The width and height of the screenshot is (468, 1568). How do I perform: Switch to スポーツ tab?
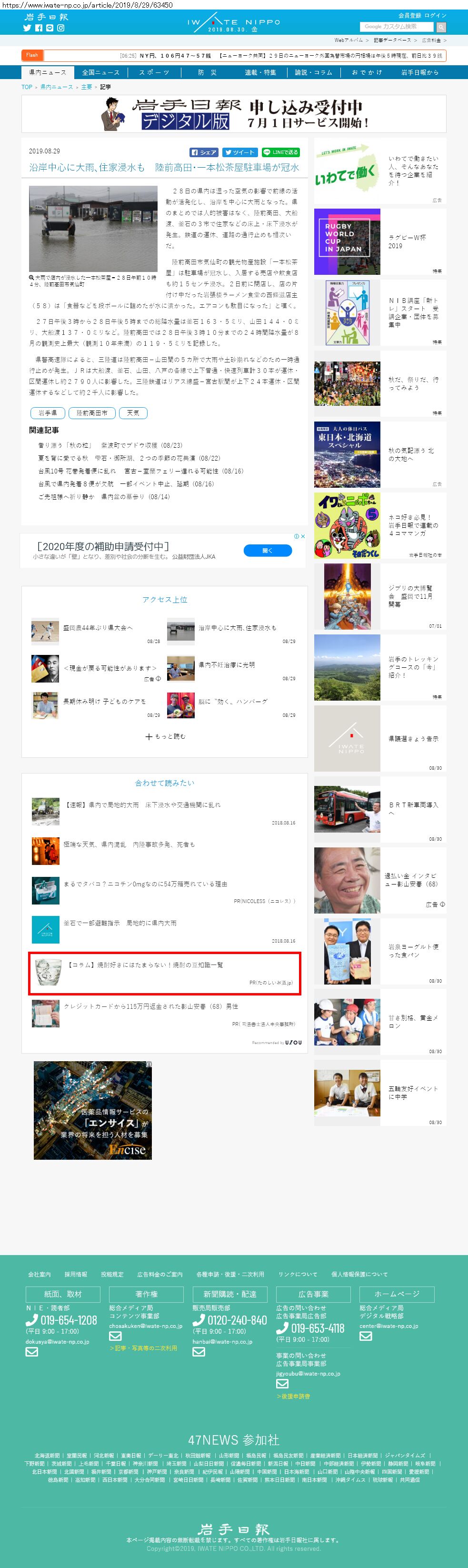point(154,72)
